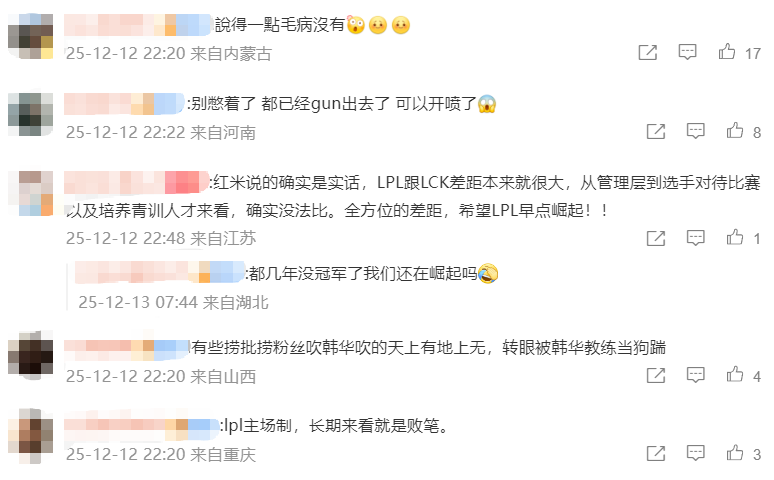The height and width of the screenshot is (480, 774).
Task: Reply to the 山西 comment
Action: point(695,376)
